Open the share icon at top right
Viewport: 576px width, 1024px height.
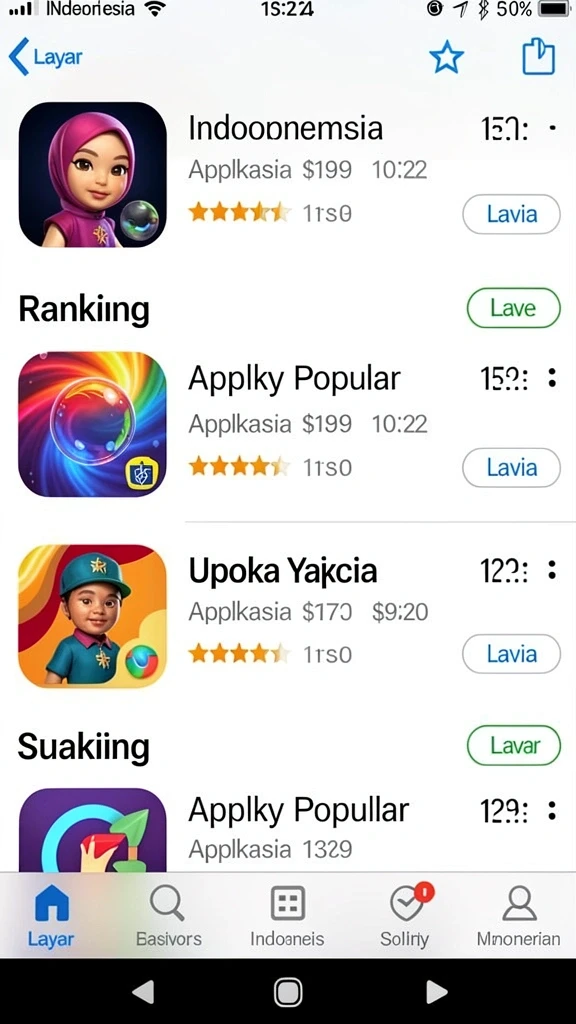(x=539, y=56)
